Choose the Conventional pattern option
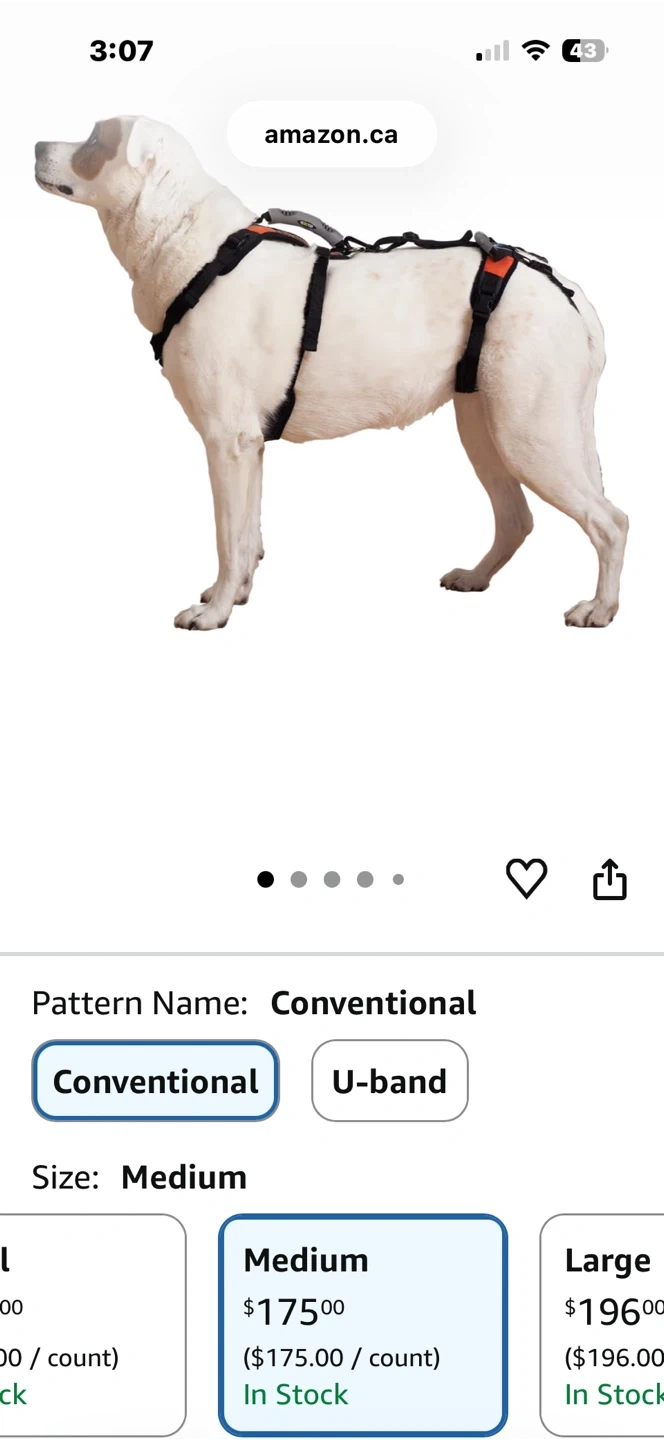 (156, 1081)
